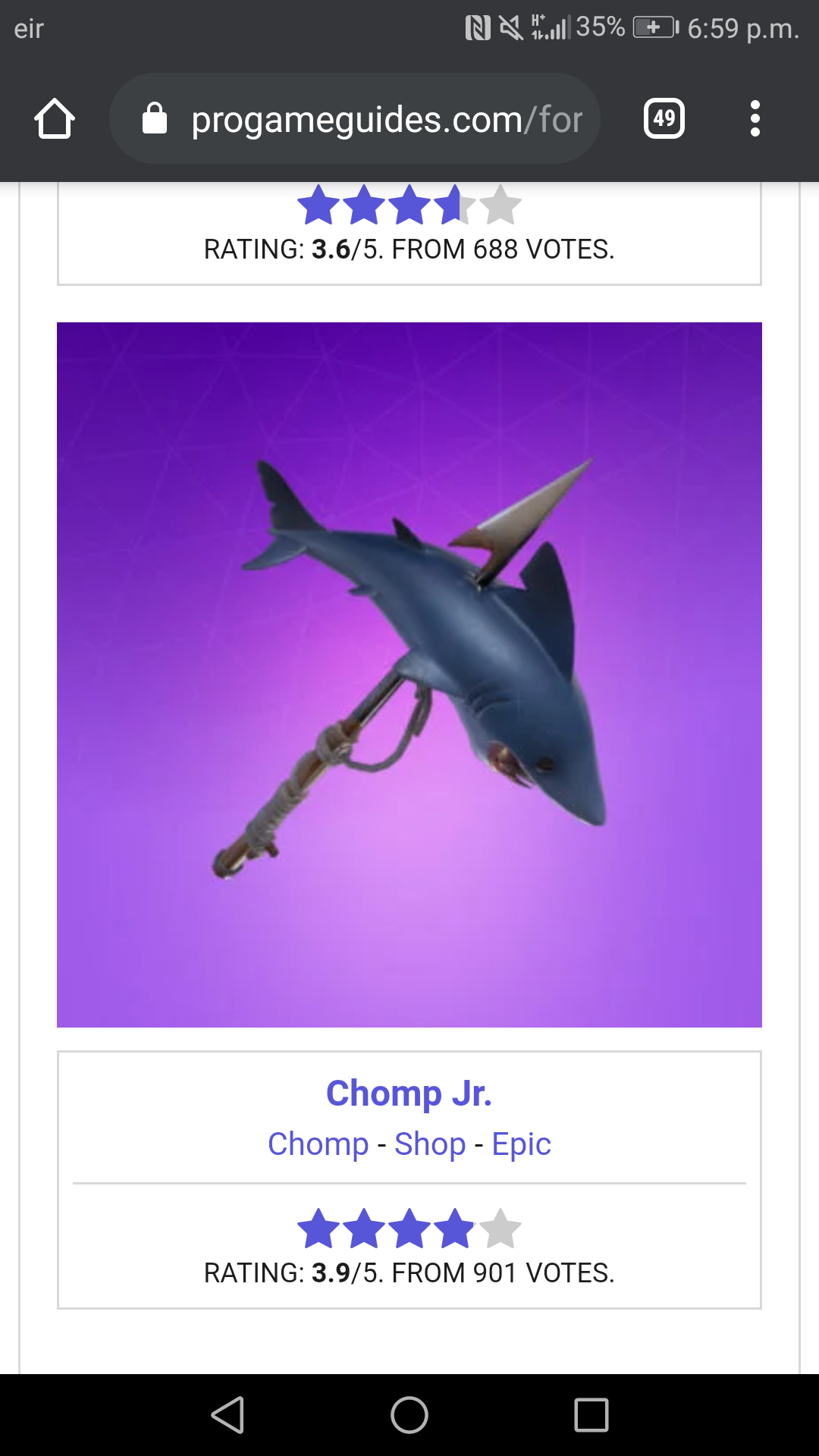
Task: Open the browser home page
Action: (55, 118)
